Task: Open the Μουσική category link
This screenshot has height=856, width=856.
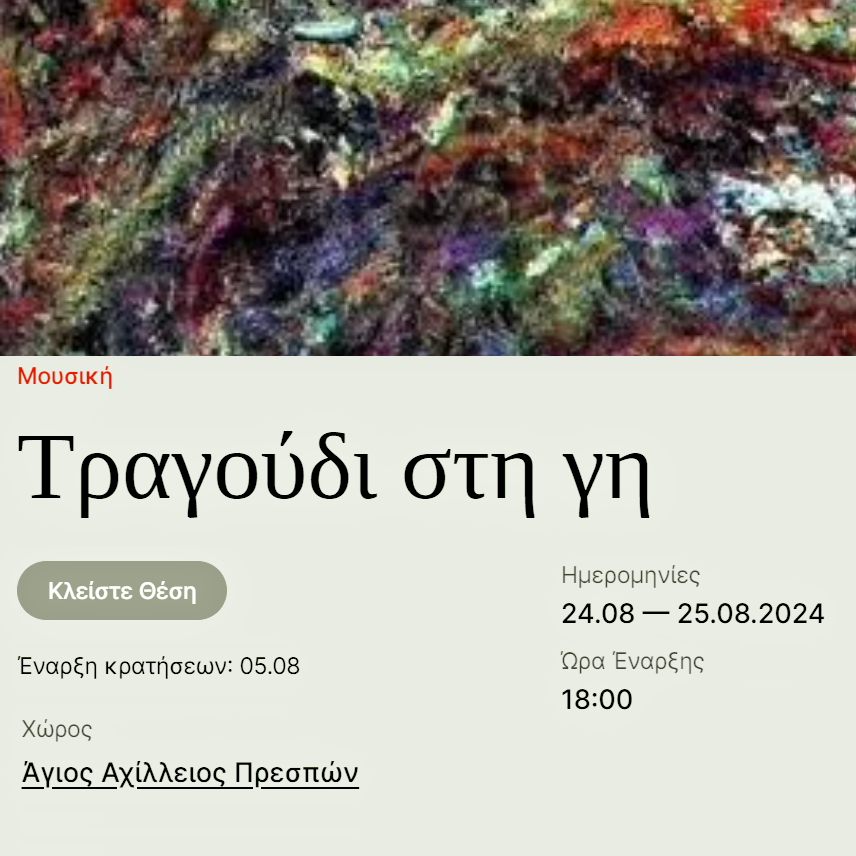Action: [65, 377]
